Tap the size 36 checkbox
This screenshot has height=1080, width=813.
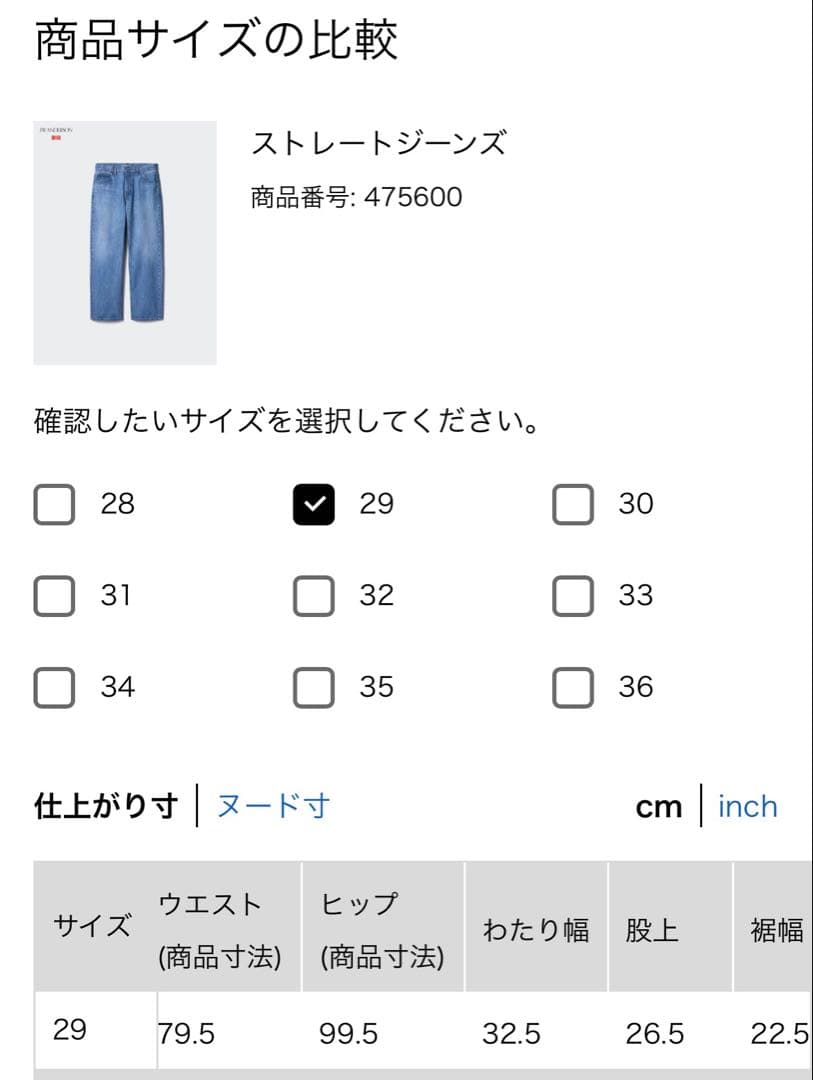573,687
